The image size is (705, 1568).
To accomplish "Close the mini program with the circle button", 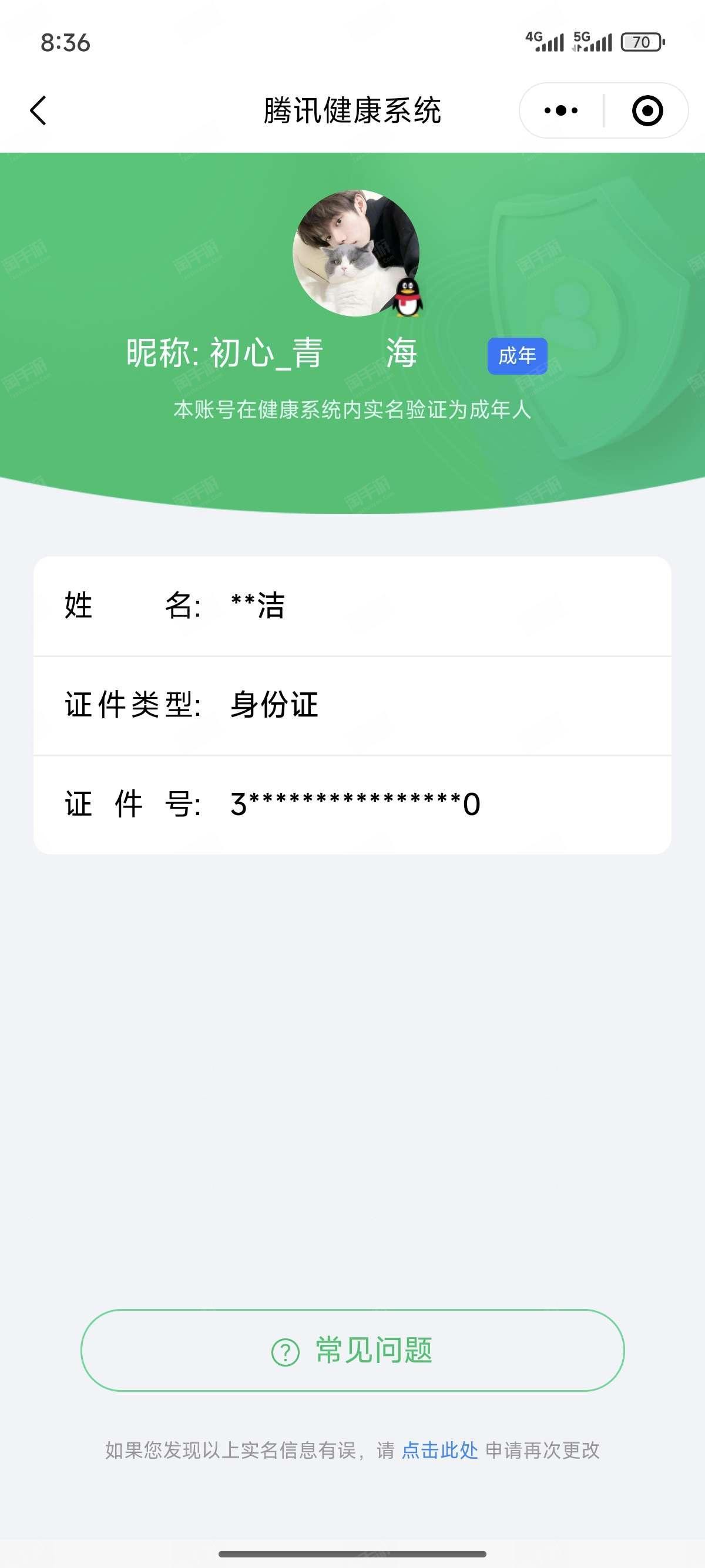I will (647, 111).
